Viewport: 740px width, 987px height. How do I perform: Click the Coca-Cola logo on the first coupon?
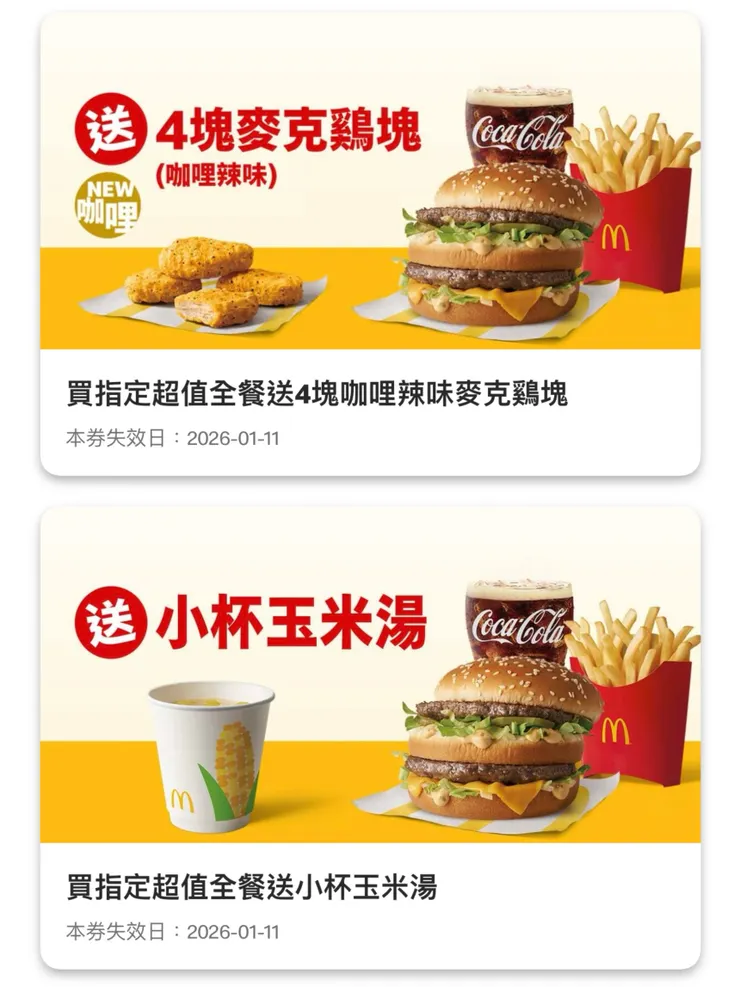tap(519, 133)
